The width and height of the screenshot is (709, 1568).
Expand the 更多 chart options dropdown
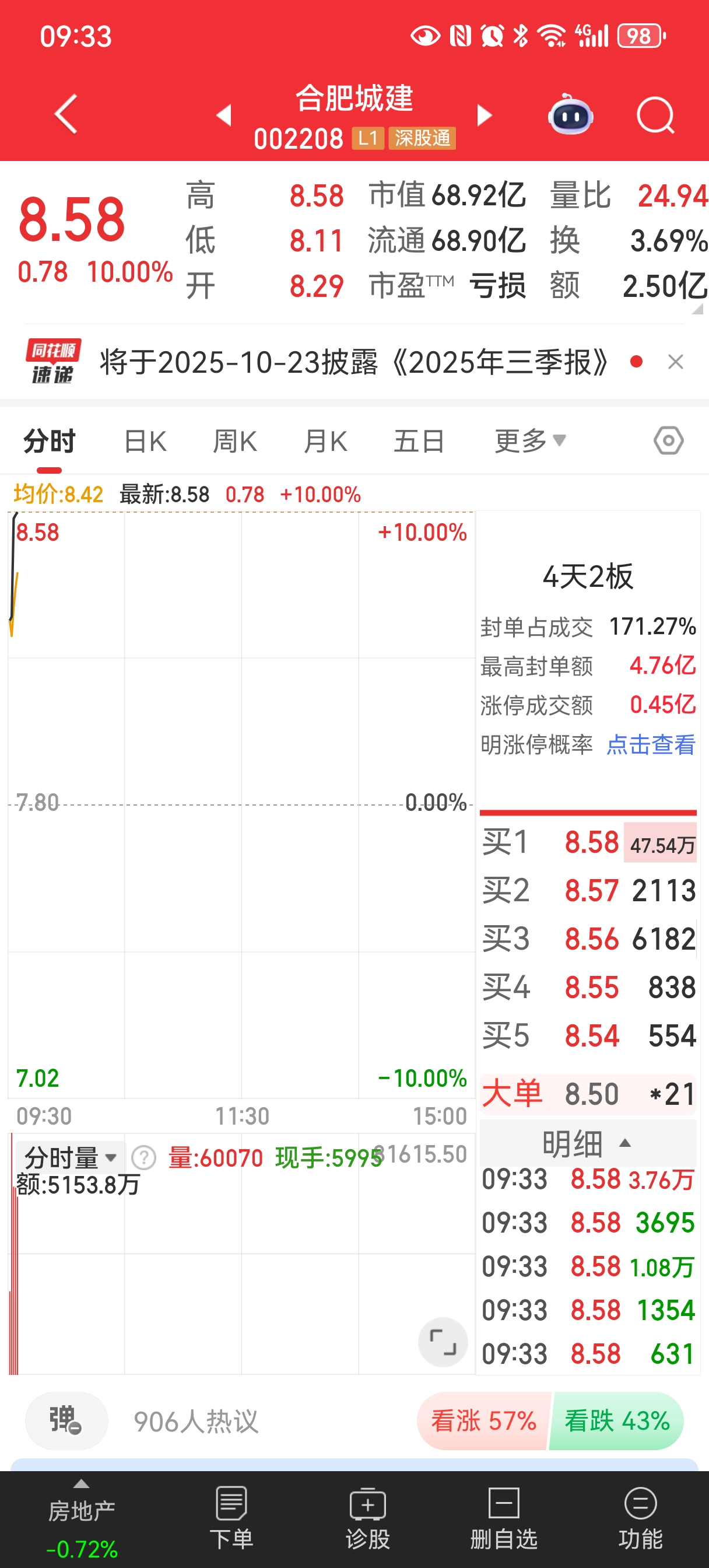[x=529, y=442]
